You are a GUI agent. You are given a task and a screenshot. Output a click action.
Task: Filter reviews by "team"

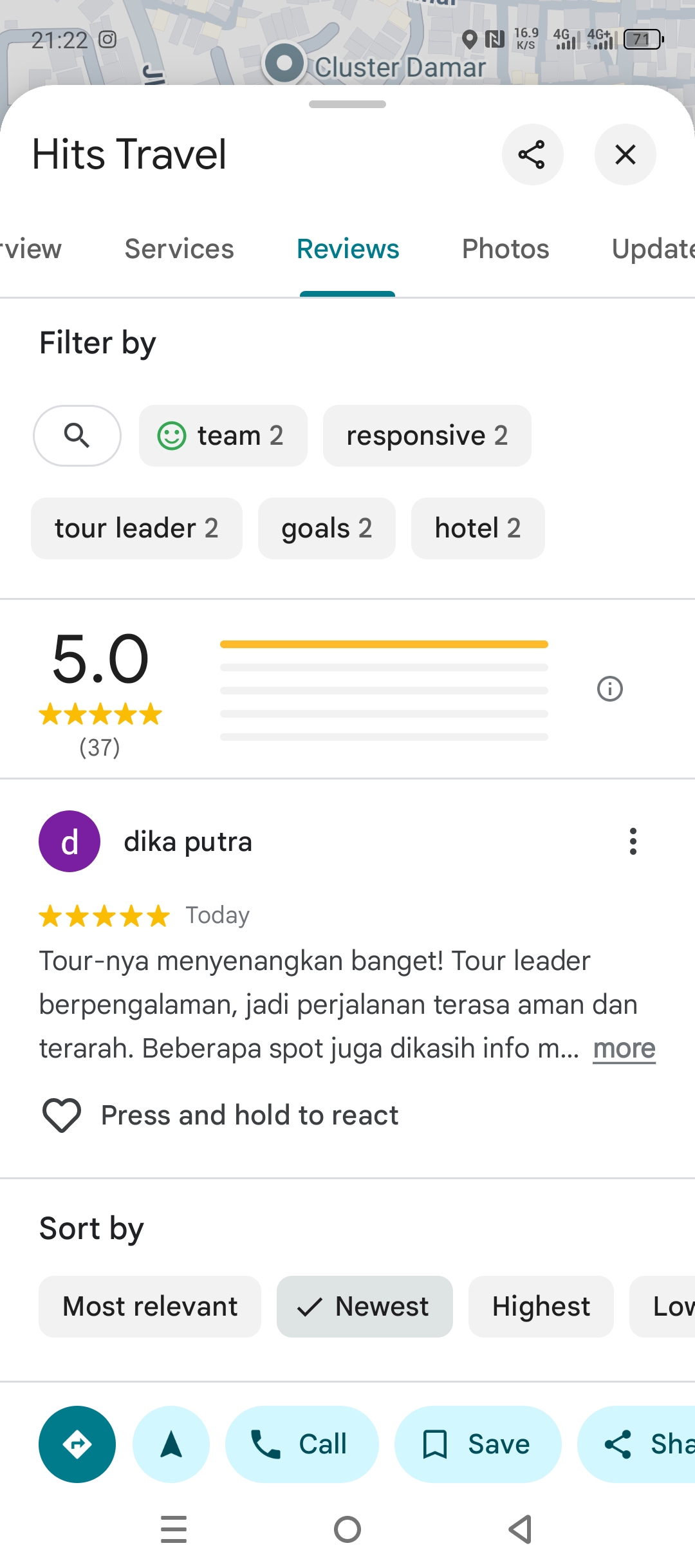(x=223, y=436)
